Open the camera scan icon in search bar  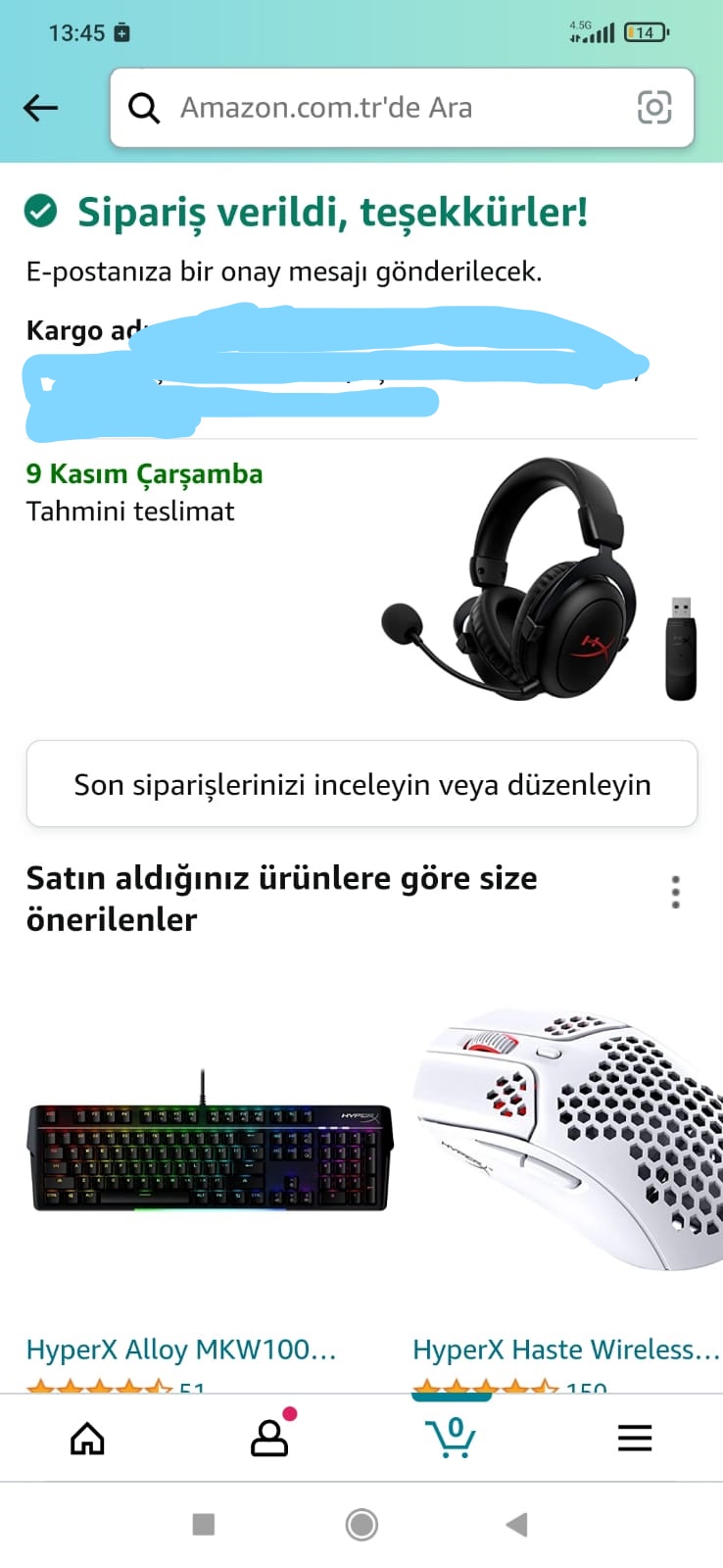click(653, 108)
